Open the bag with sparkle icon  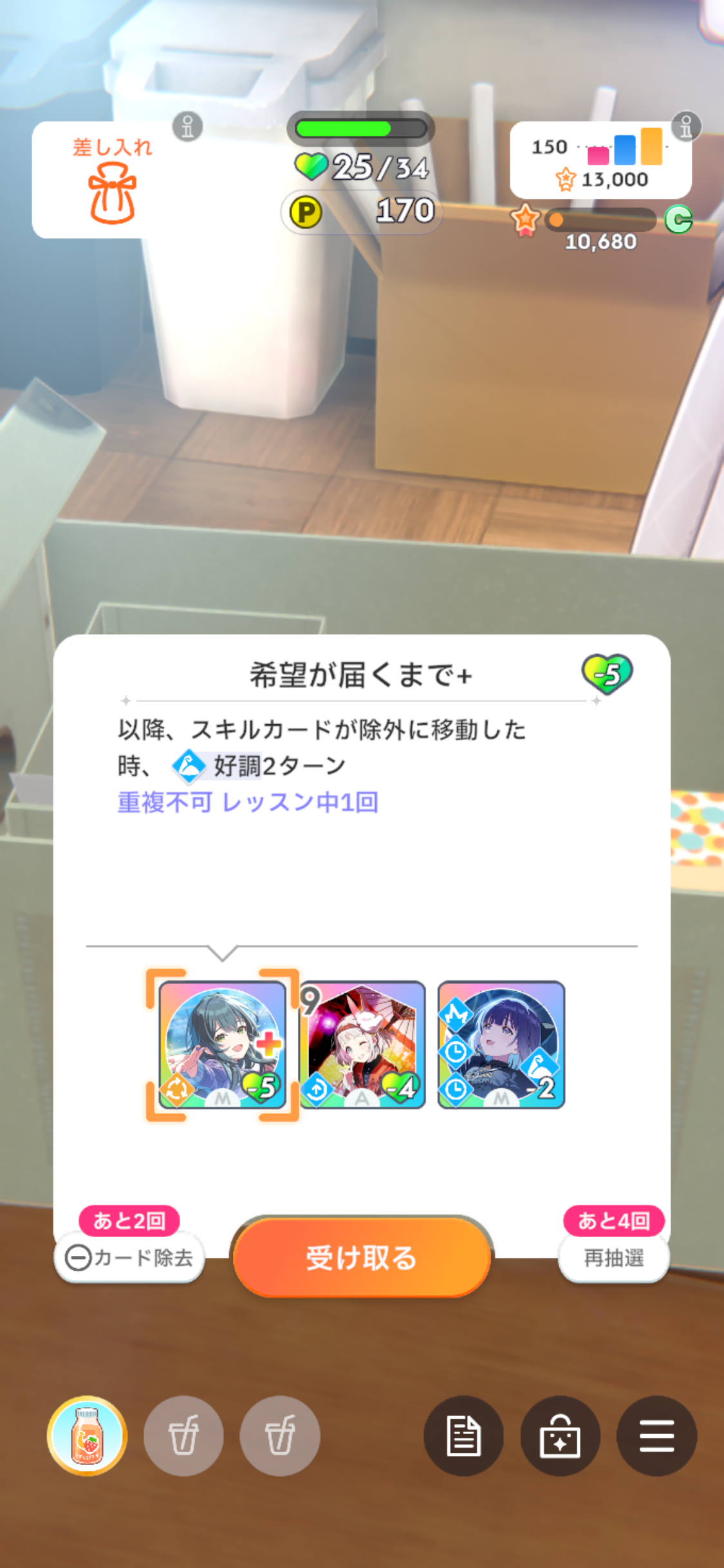(560, 1435)
